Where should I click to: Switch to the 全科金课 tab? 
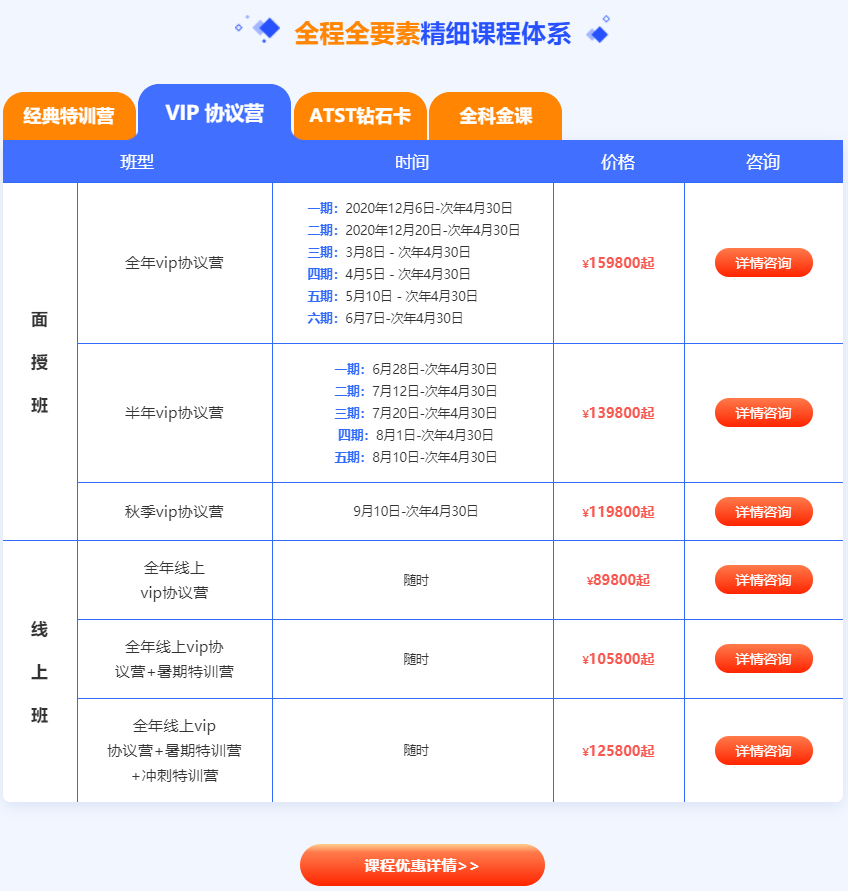tap(495, 116)
